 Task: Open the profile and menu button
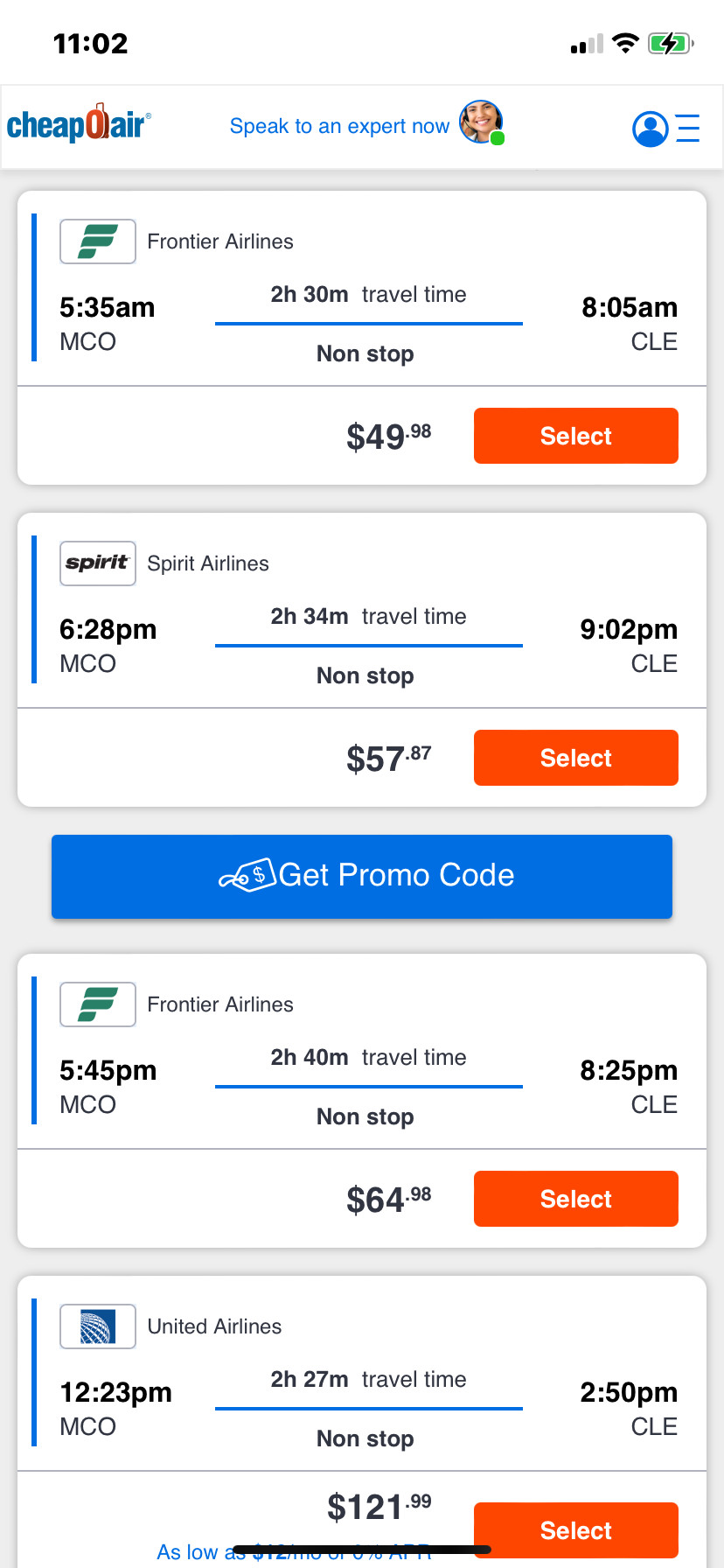pos(665,129)
